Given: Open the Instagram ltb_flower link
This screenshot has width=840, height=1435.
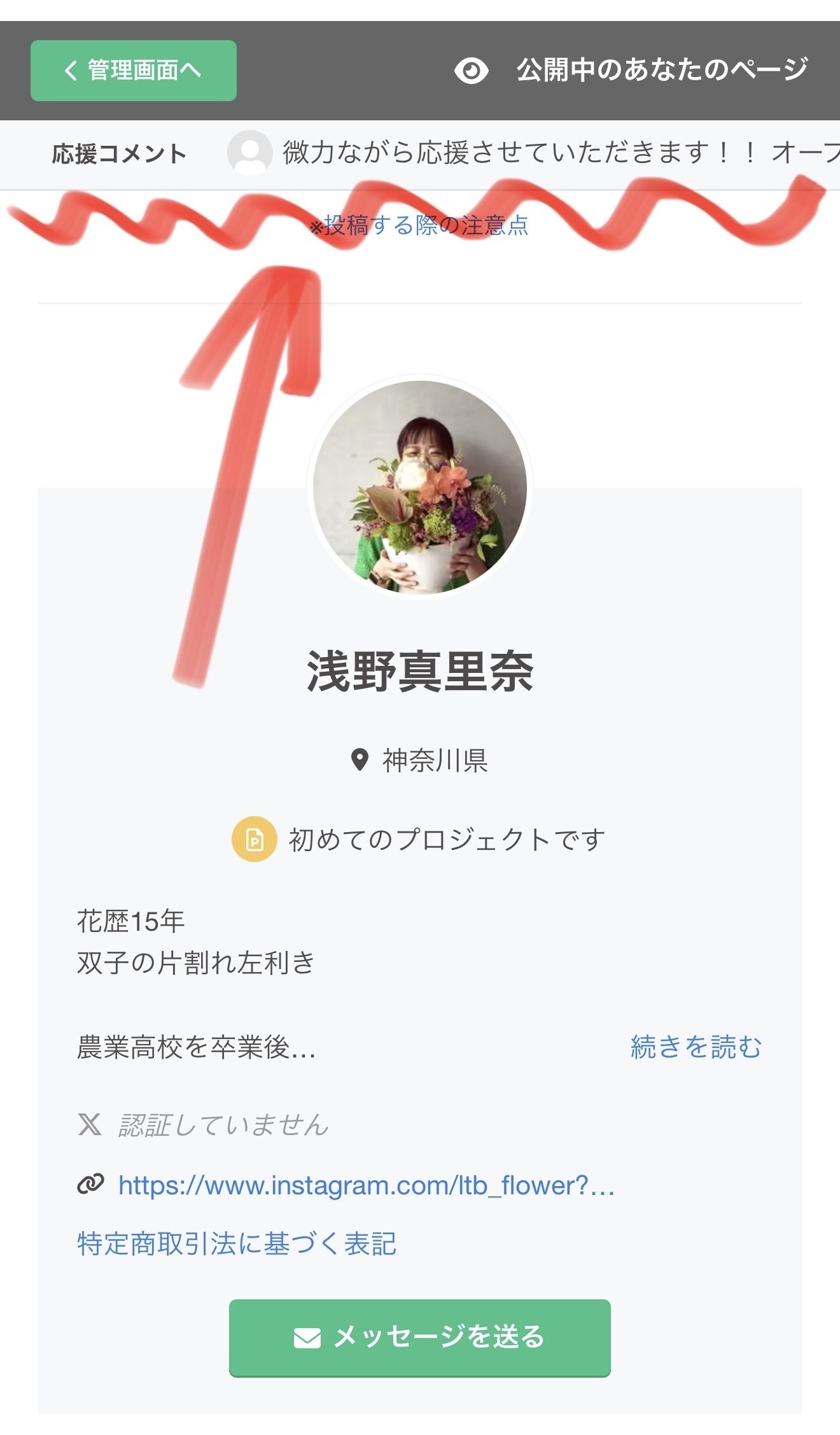Looking at the screenshot, I should click(x=367, y=1185).
